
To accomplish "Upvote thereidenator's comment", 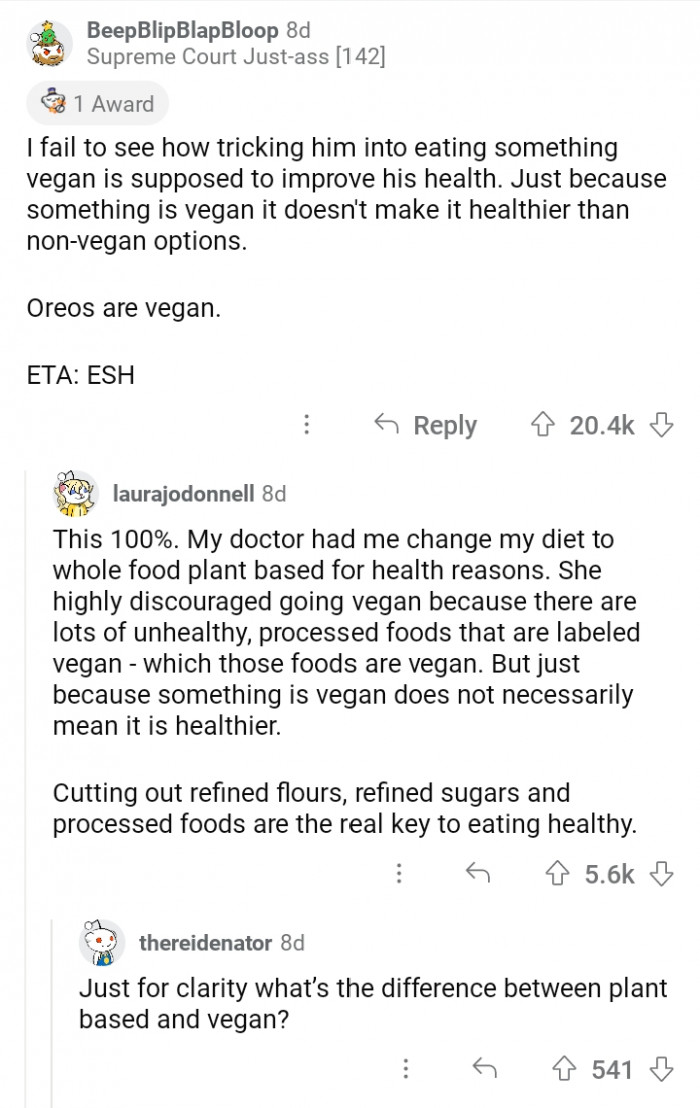I will pos(564,1070).
